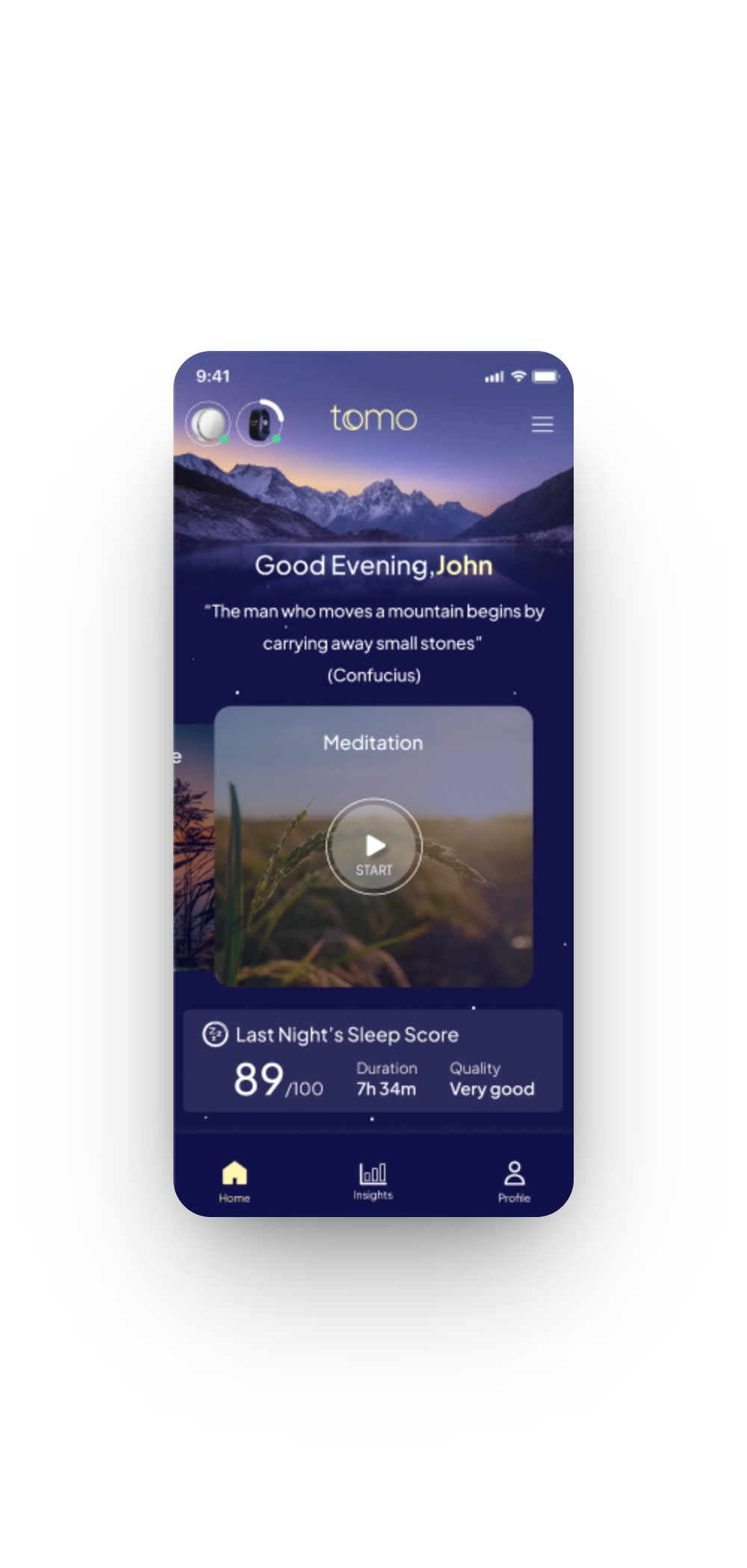This screenshot has width=747, height=1568.
Task: Open the partially visible card beside Meditation
Action: (193, 847)
